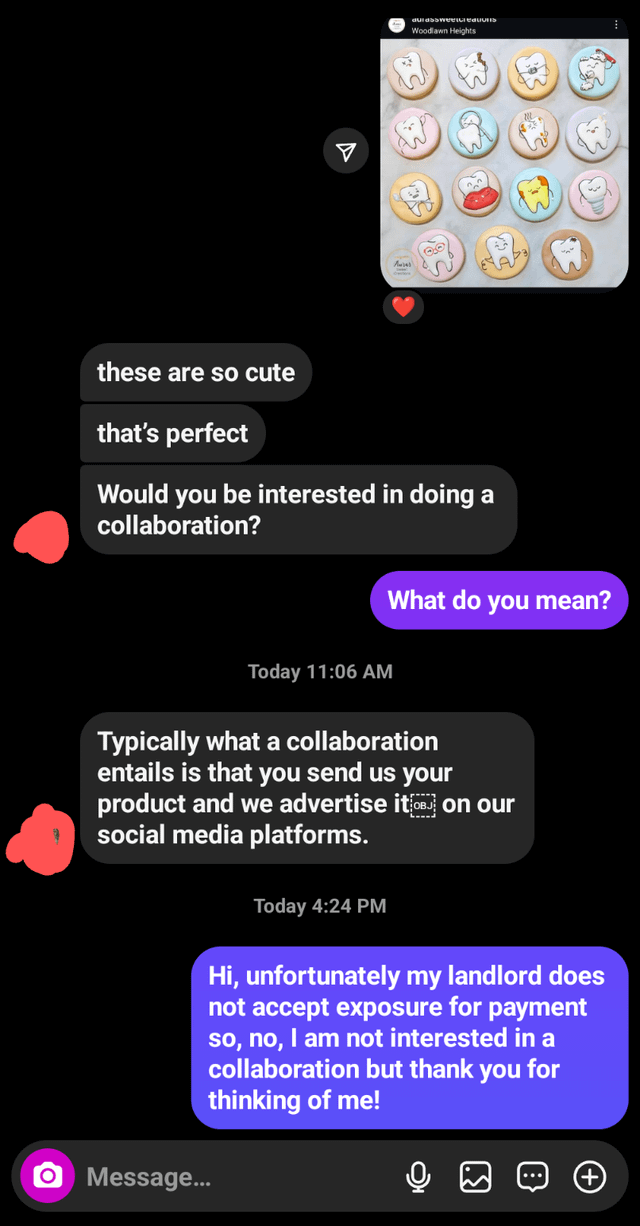Open the sticker and GIF picker
The height and width of the screenshot is (1226, 640).
(x=532, y=1177)
